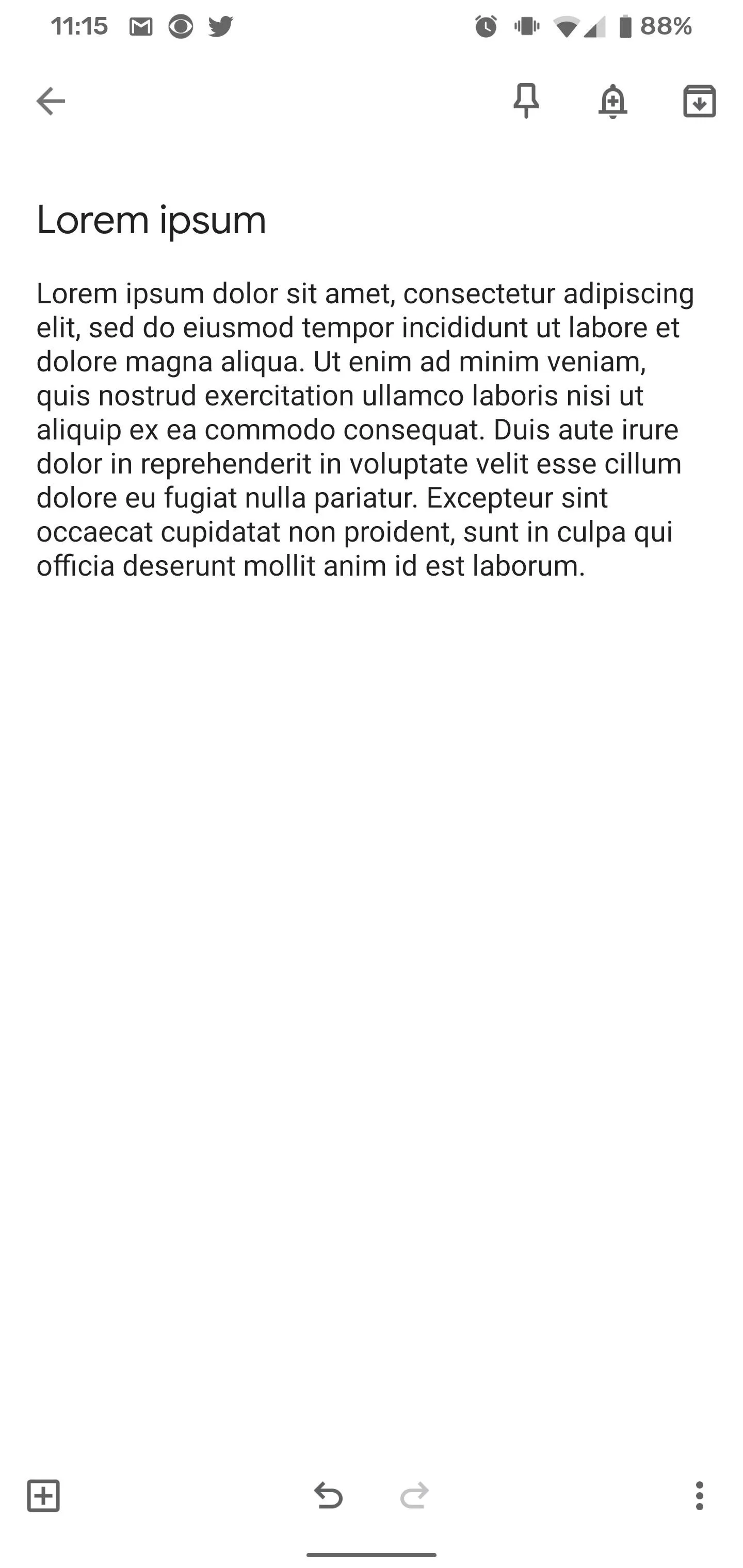Screen dimensions: 743x1568
Task: Undo the last change
Action: pyautogui.click(x=328, y=1496)
